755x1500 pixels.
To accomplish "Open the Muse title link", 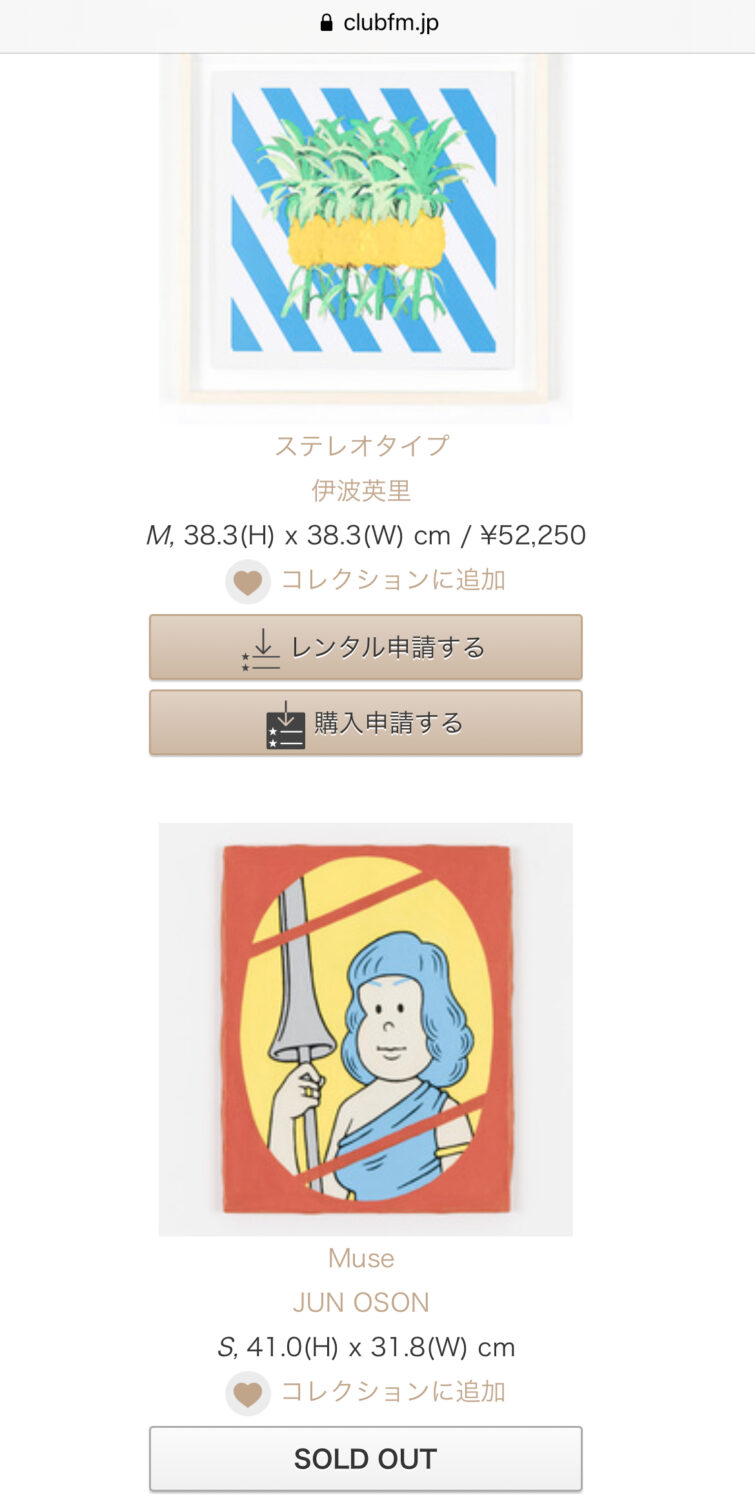I will coord(361,1258).
